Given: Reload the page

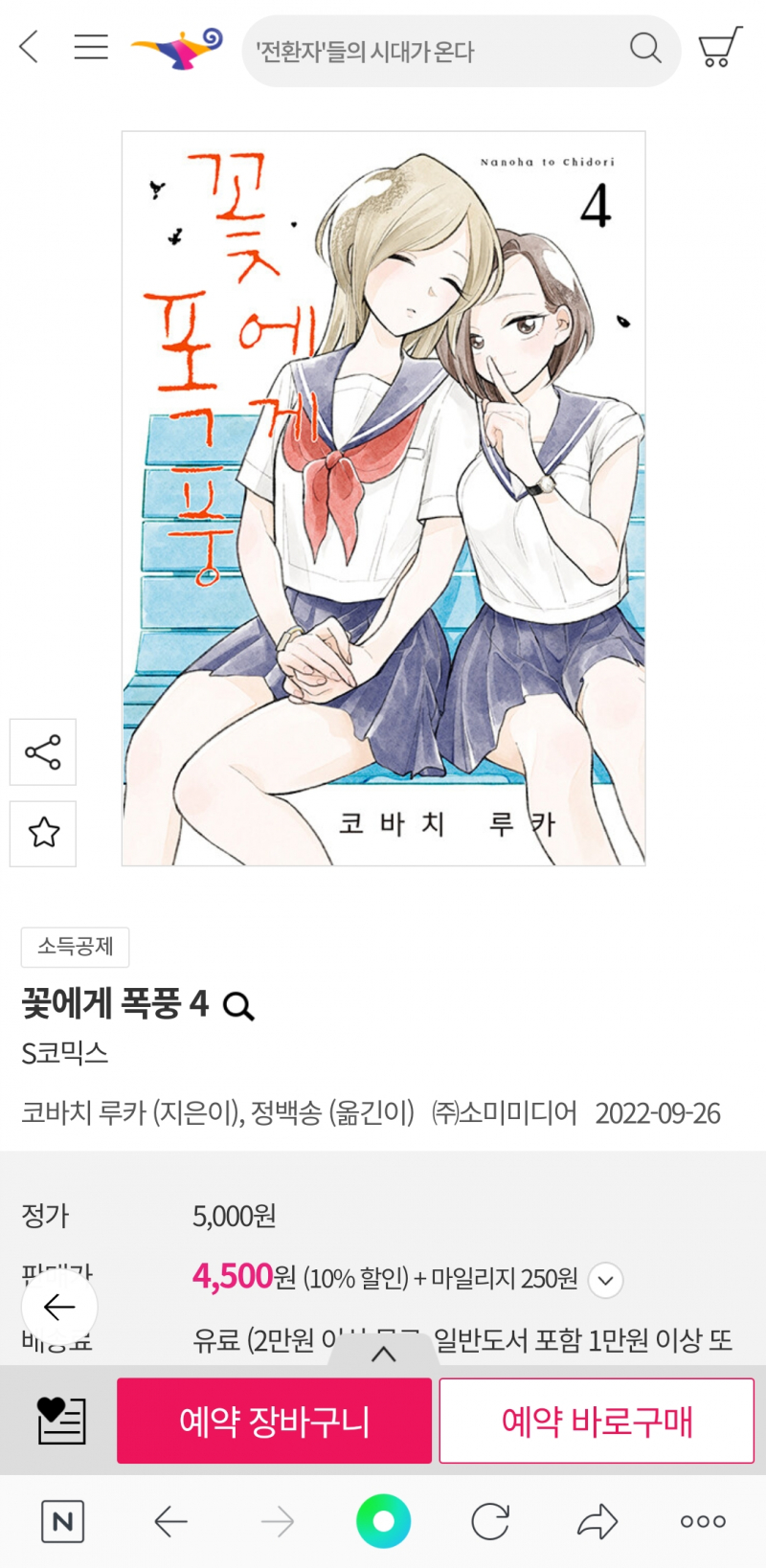Looking at the screenshot, I should tap(490, 1521).
